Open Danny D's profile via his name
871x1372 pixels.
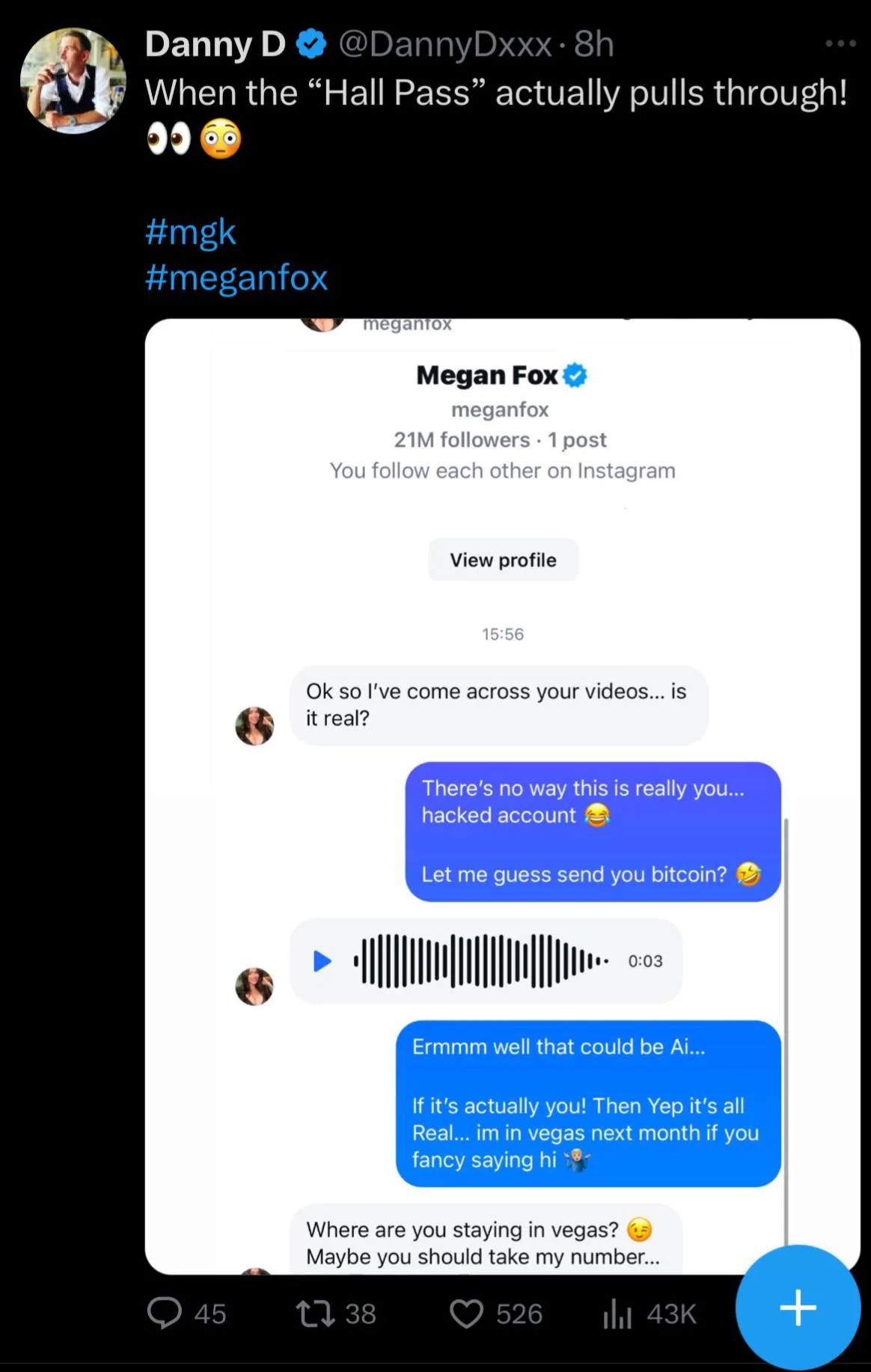click(215, 44)
